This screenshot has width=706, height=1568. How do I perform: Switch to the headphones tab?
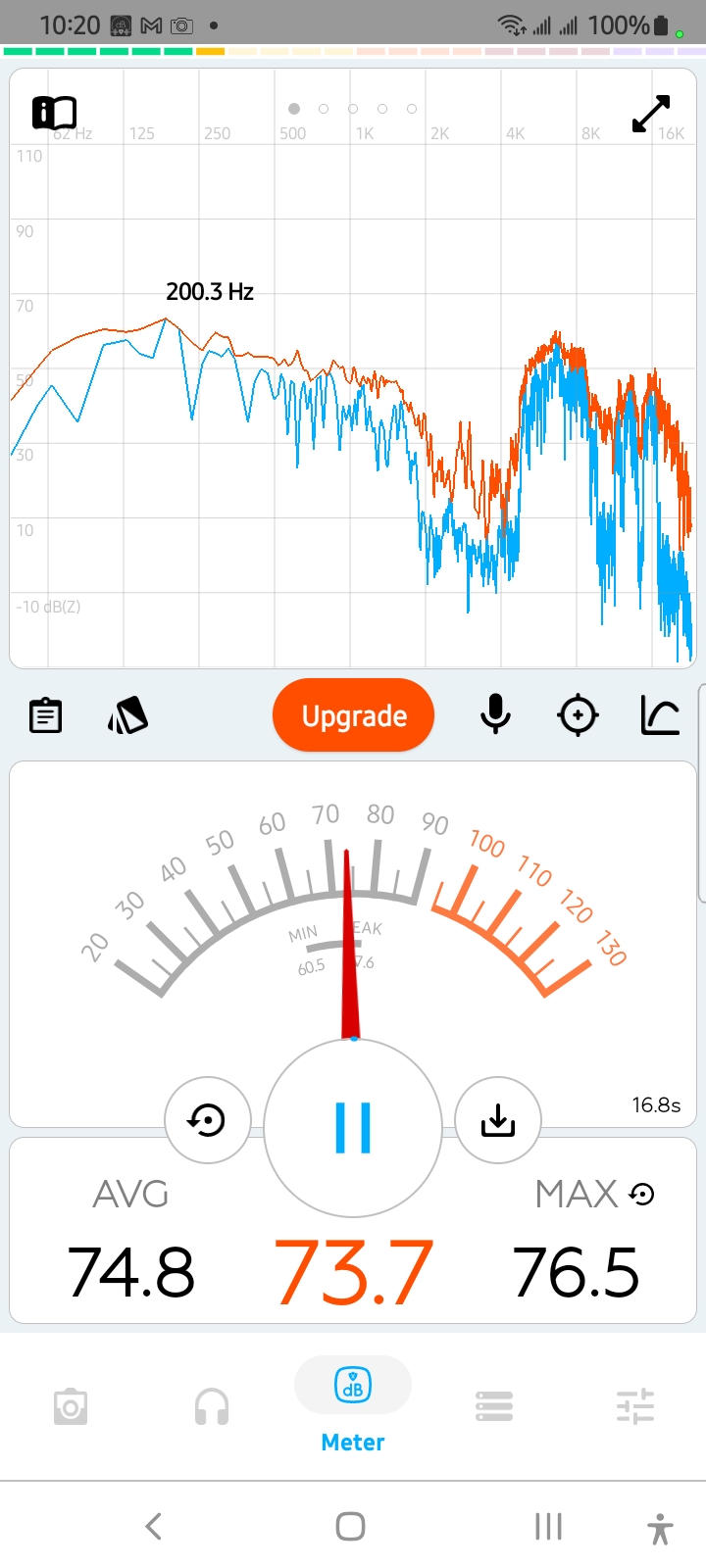(212, 1407)
